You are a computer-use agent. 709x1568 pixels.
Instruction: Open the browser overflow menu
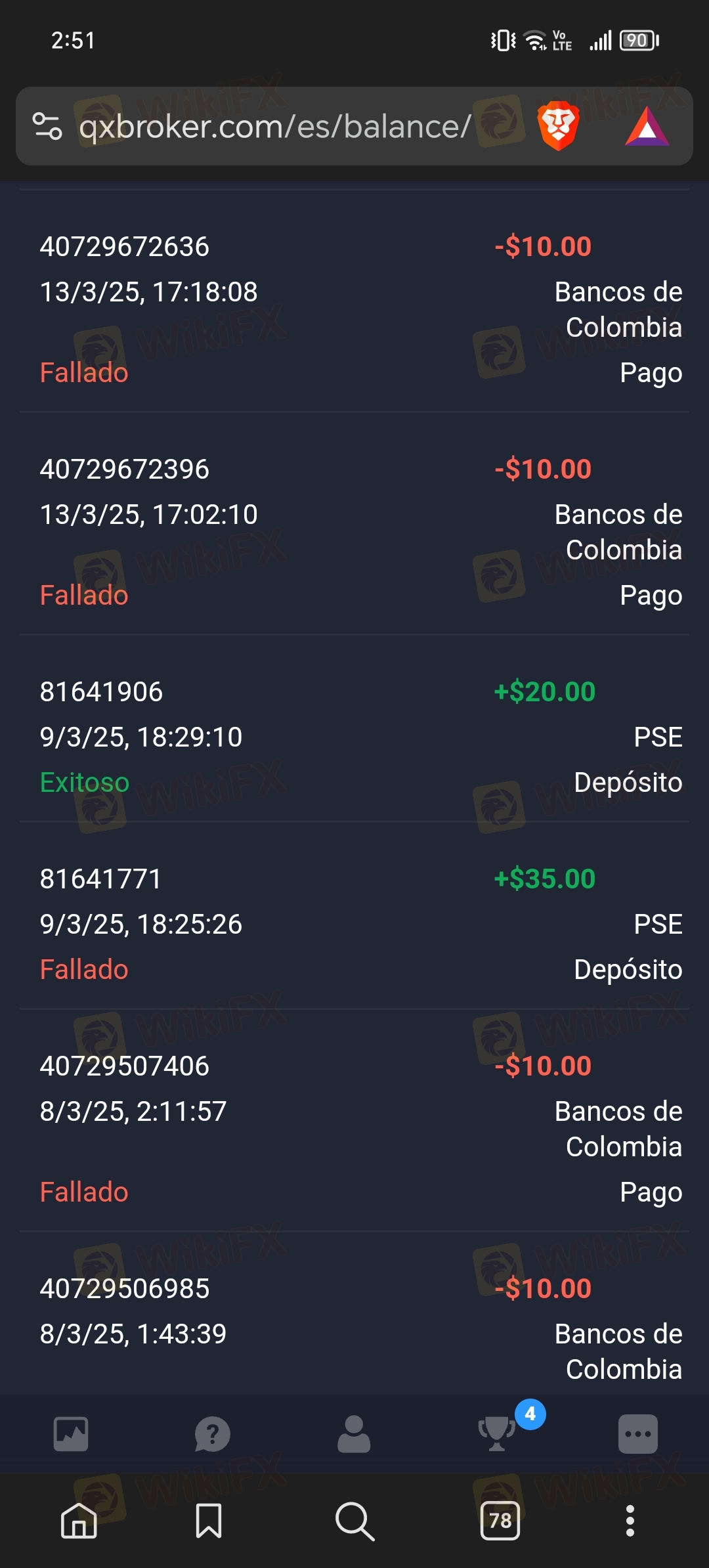click(x=630, y=1521)
